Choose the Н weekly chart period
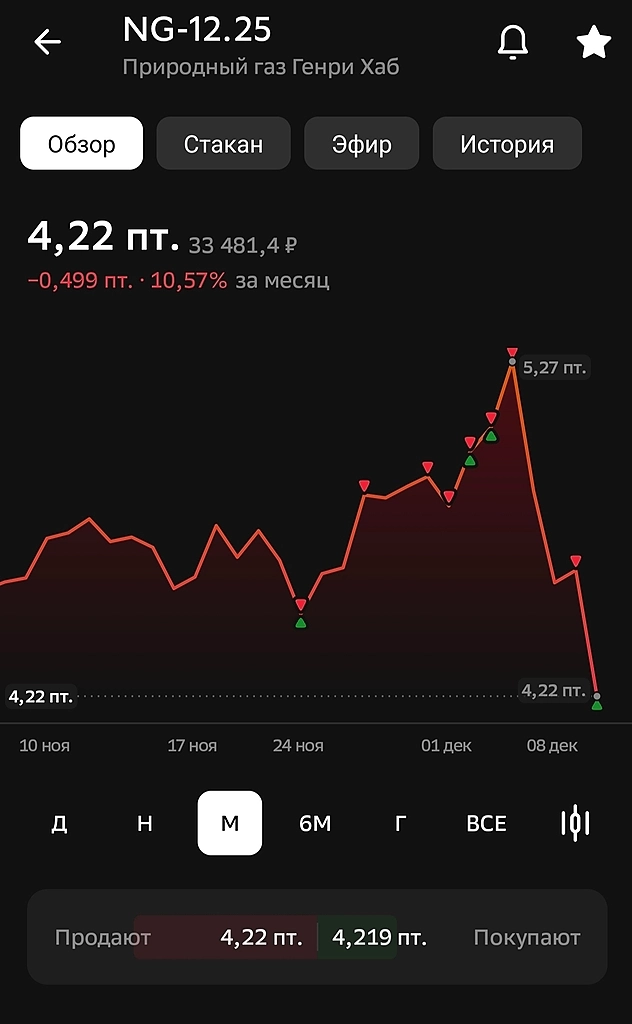Viewport: 632px width, 1024px height. 145,824
